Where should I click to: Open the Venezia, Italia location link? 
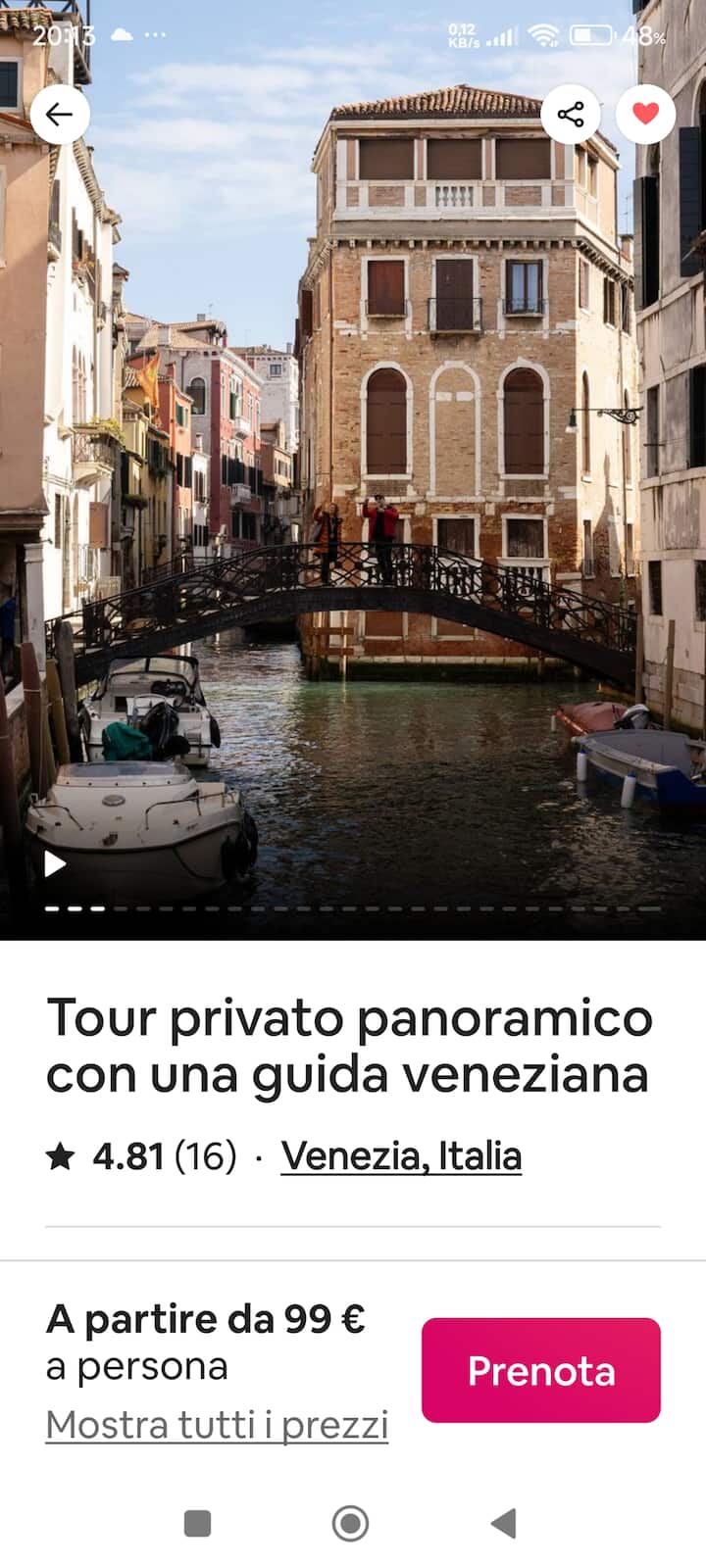pos(401,1156)
